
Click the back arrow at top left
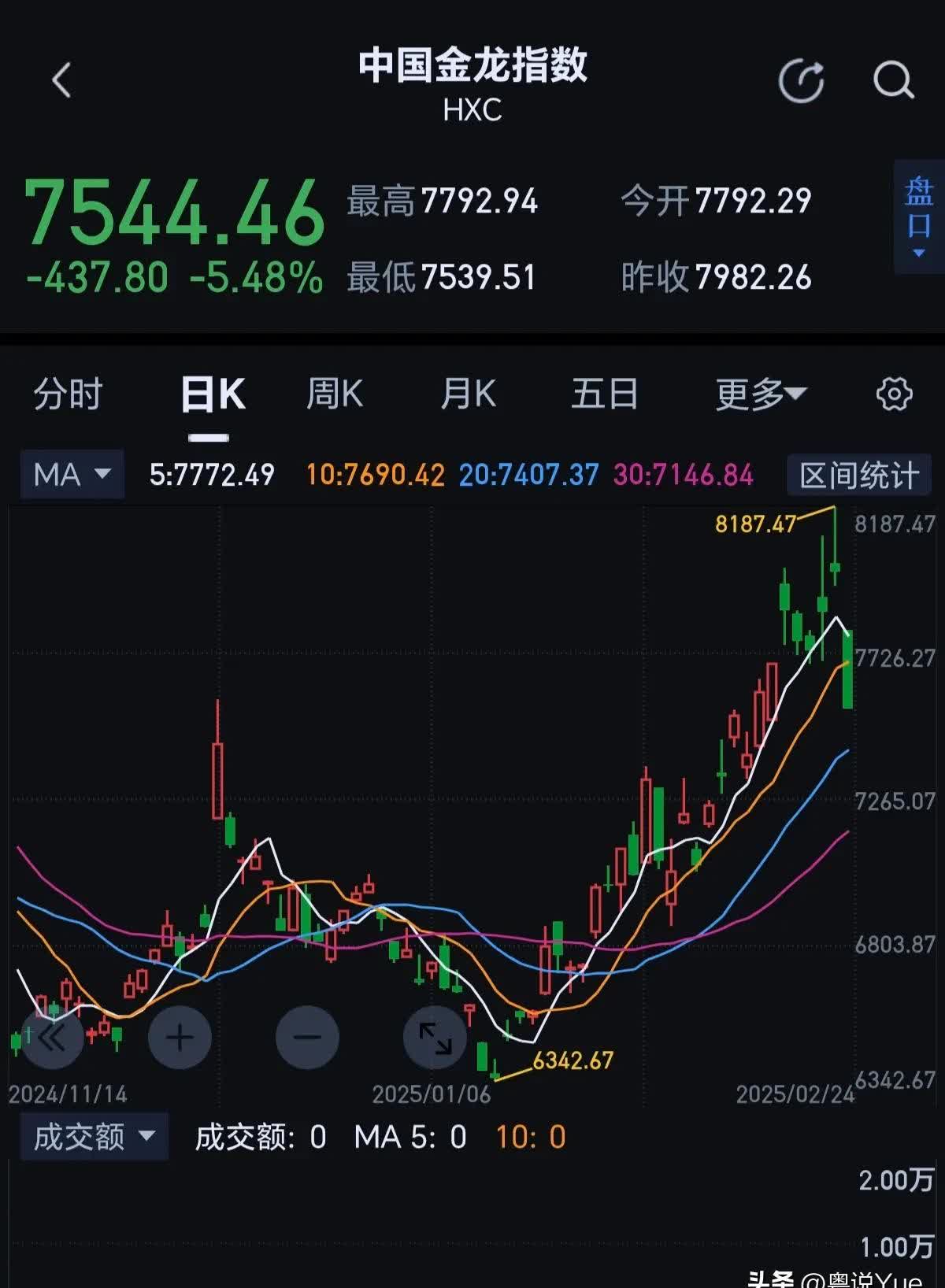tap(63, 79)
